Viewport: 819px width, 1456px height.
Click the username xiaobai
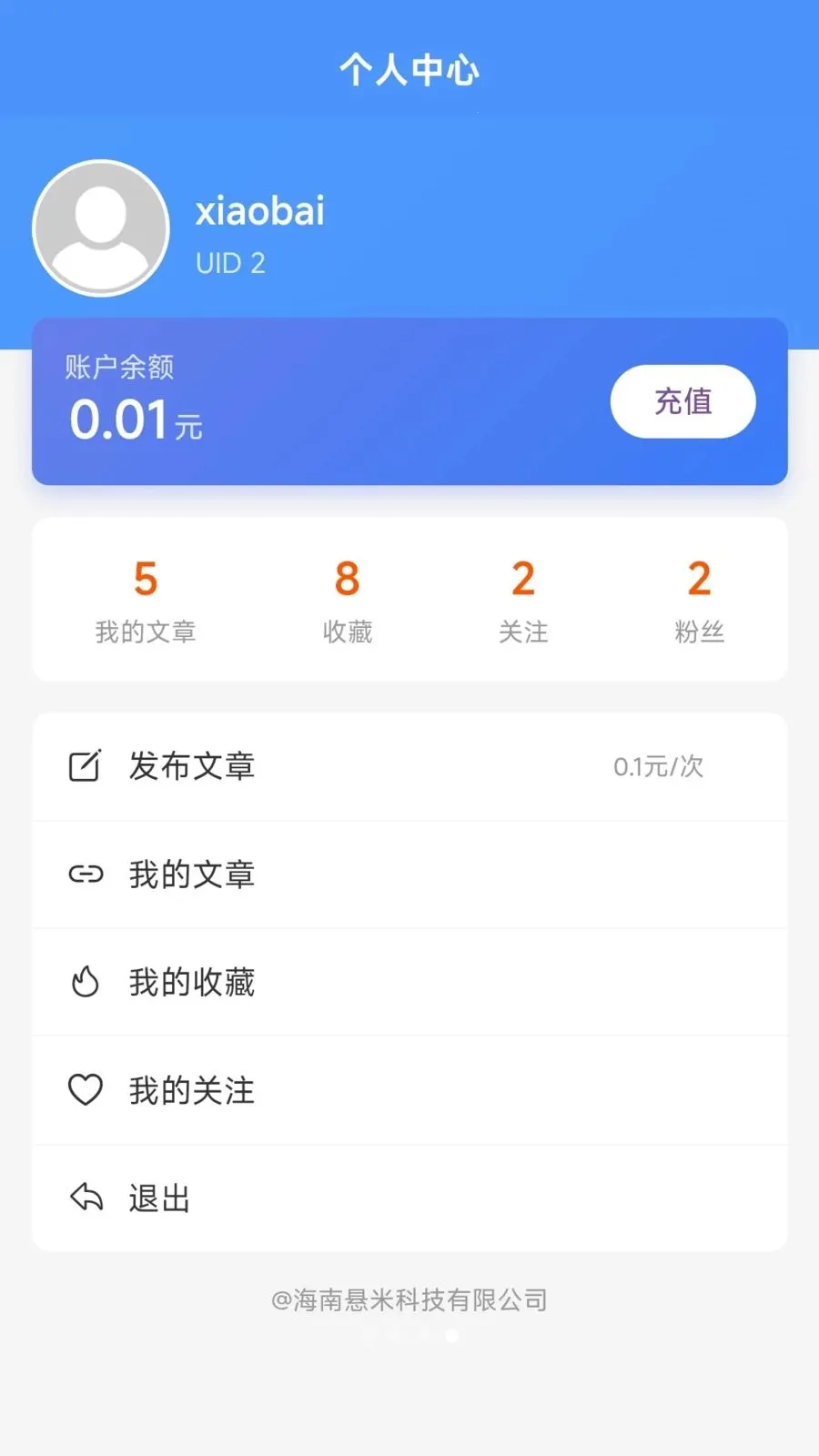[x=261, y=211]
